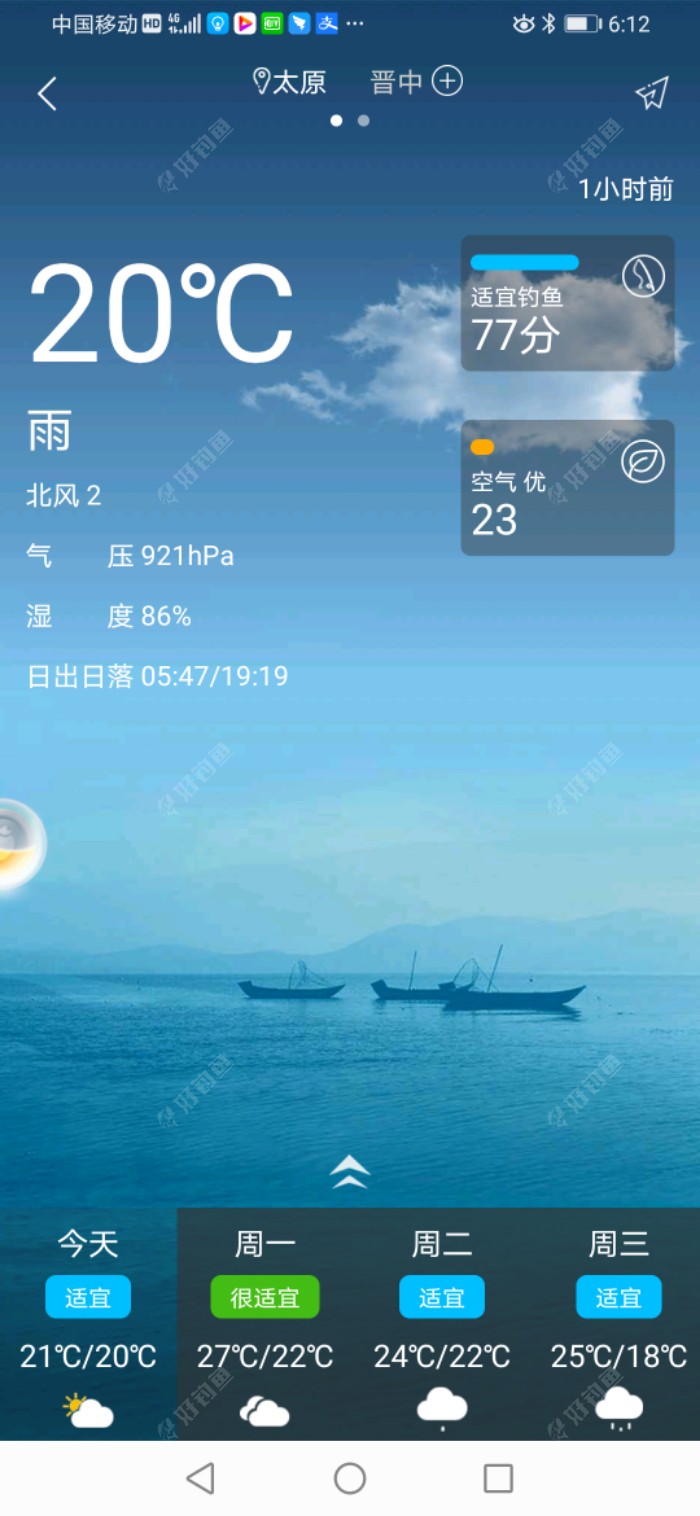Image resolution: width=700 pixels, height=1516 pixels.
Task: Open the 适宜钓鱼 77分 fishing index card
Action: tap(567, 303)
